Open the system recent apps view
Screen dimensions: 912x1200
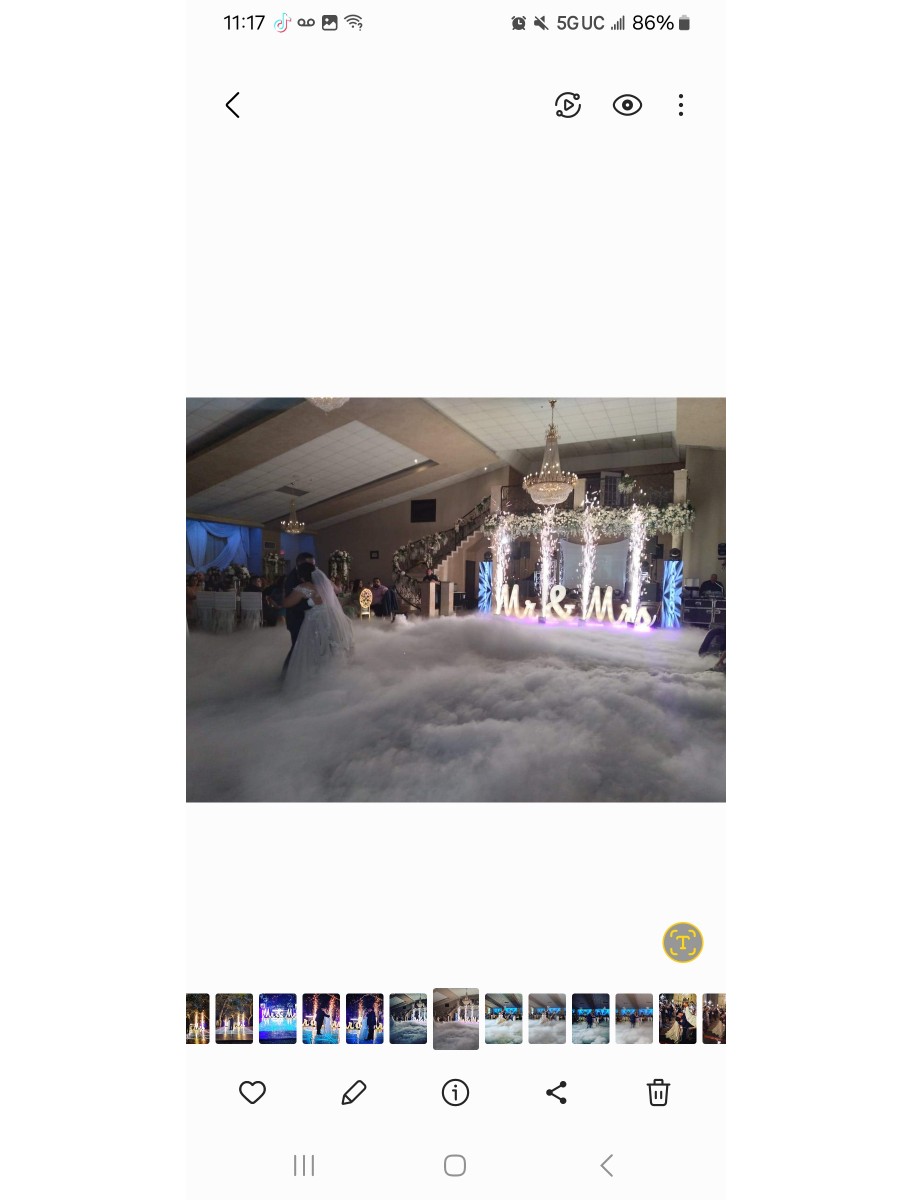[x=304, y=1165]
